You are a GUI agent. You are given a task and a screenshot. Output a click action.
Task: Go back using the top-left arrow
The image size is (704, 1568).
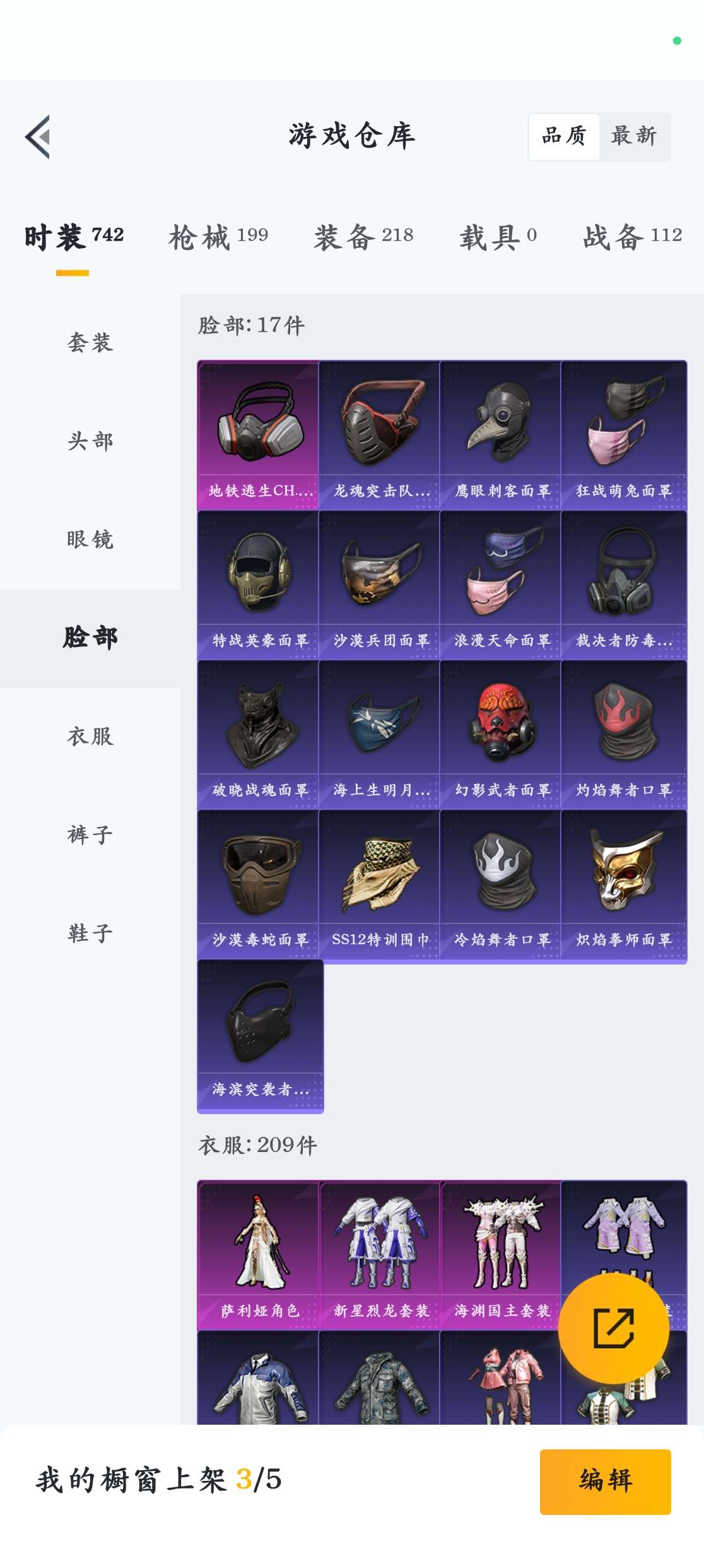pos(38,136)
